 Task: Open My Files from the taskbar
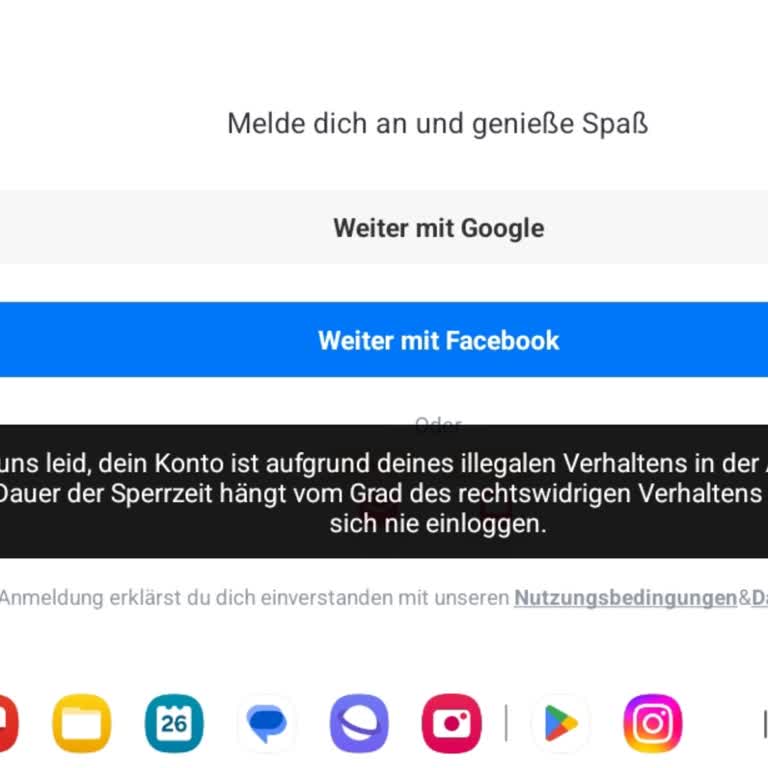(82, 723)
